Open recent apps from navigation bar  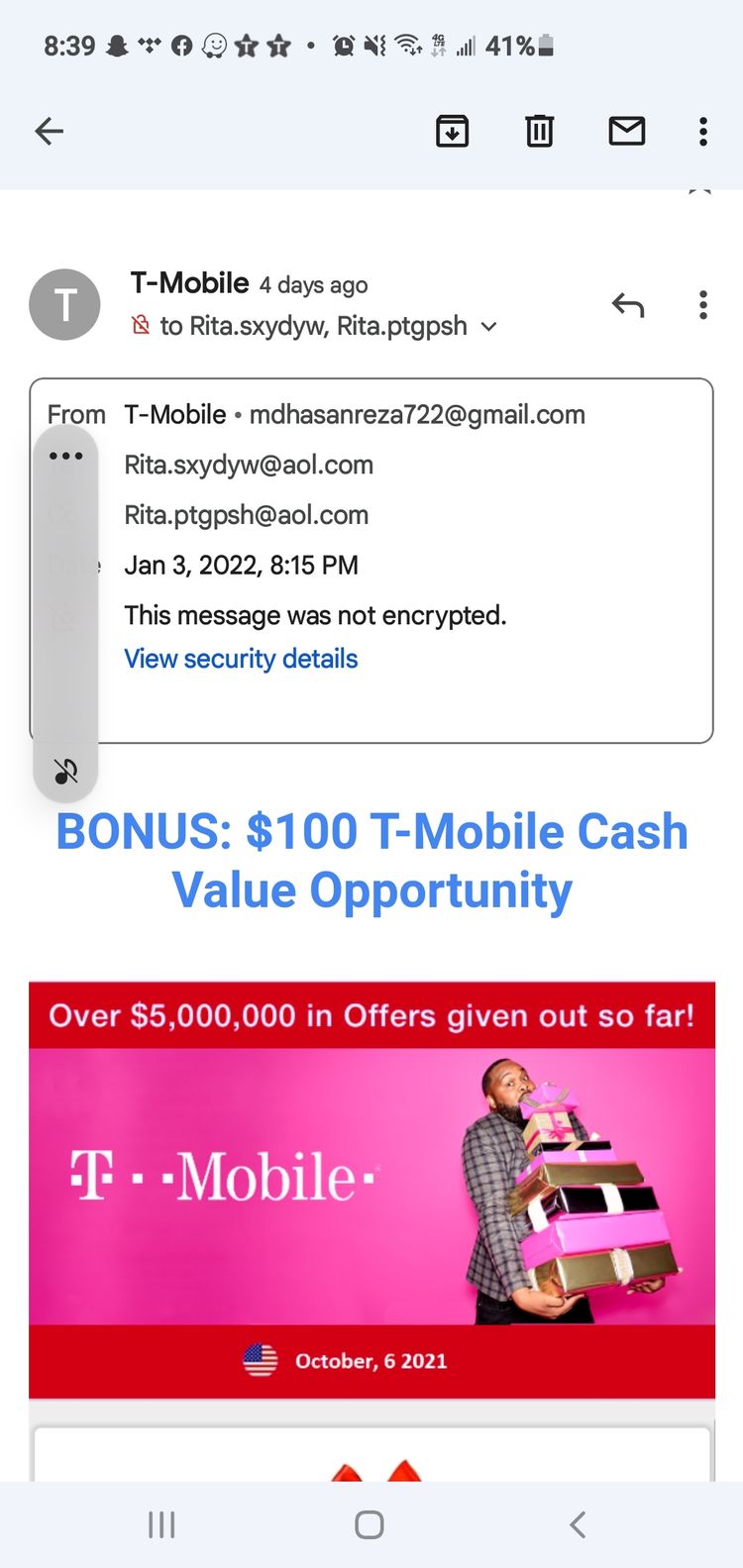coord(161,1524)
